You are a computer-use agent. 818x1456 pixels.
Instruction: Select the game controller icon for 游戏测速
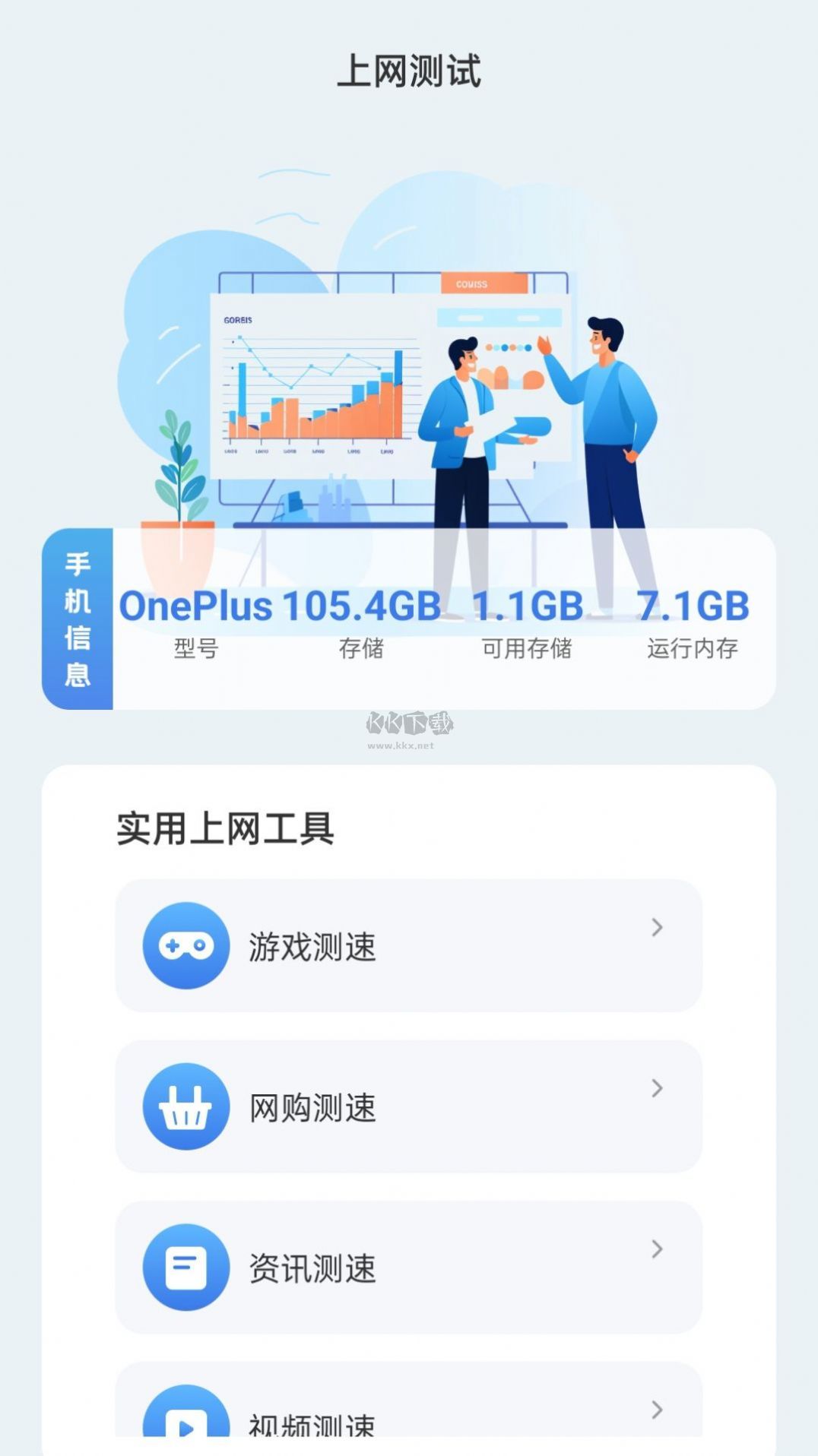click(x=186, y=945)
